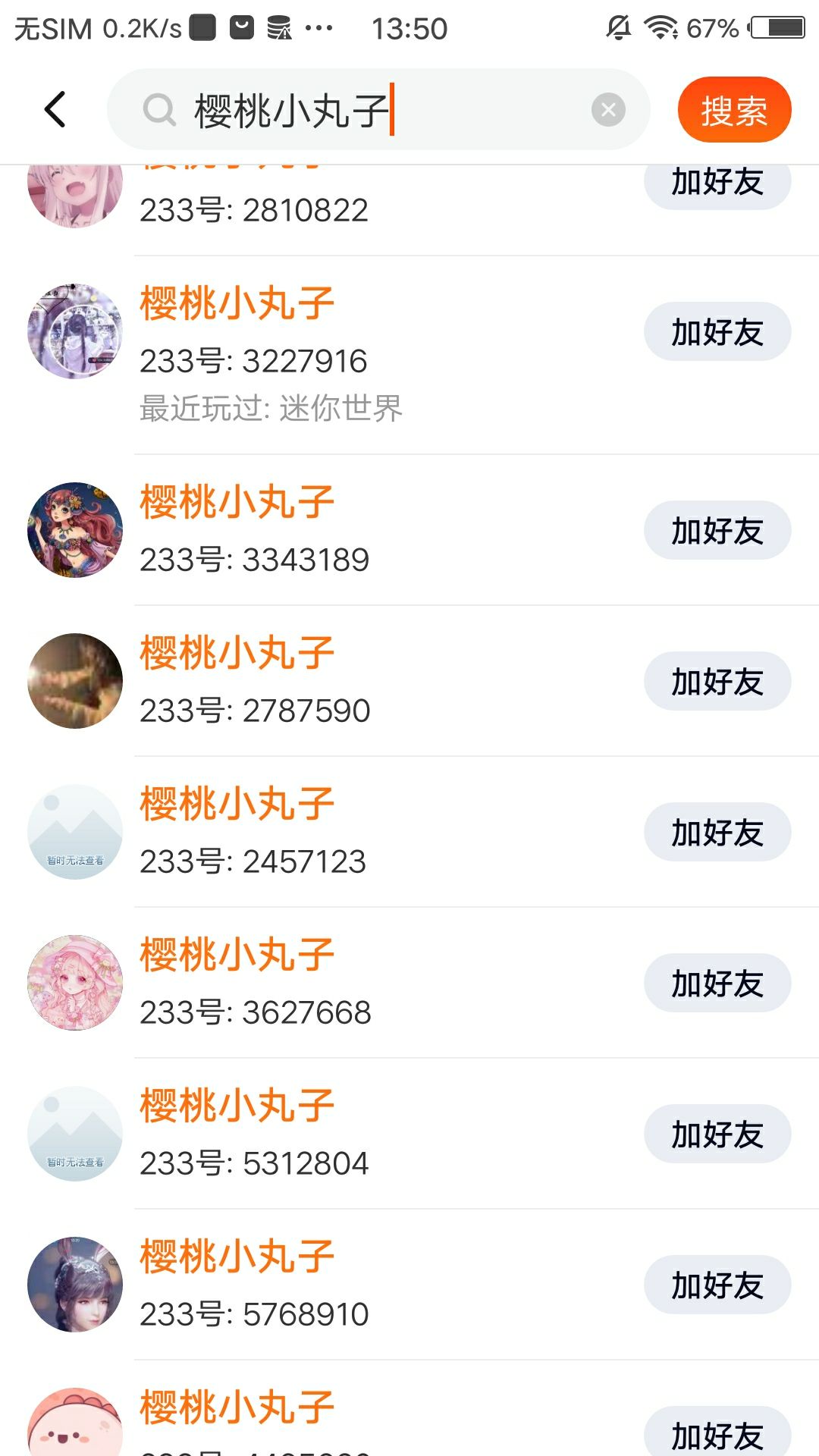Tap 加好友 for user 2787590

(x=717, y=682)
